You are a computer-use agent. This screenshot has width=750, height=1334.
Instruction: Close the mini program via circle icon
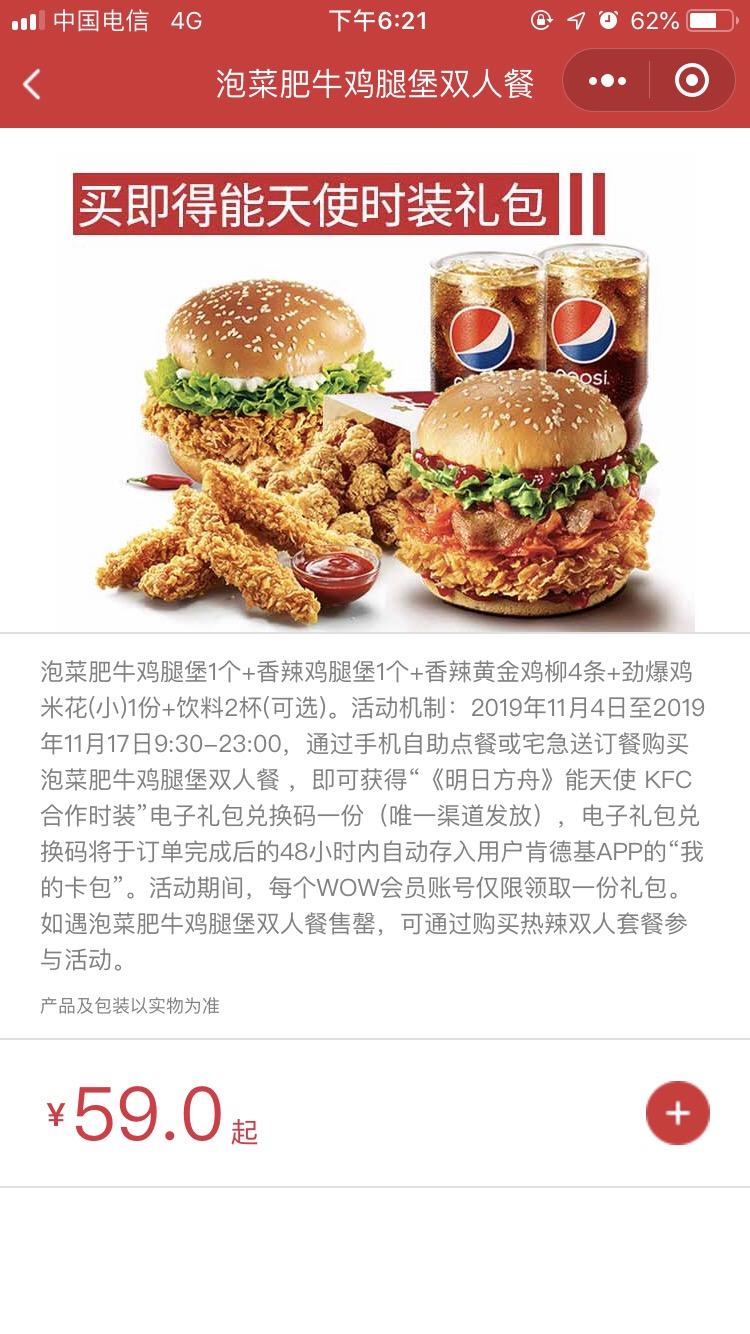(691, 81)
